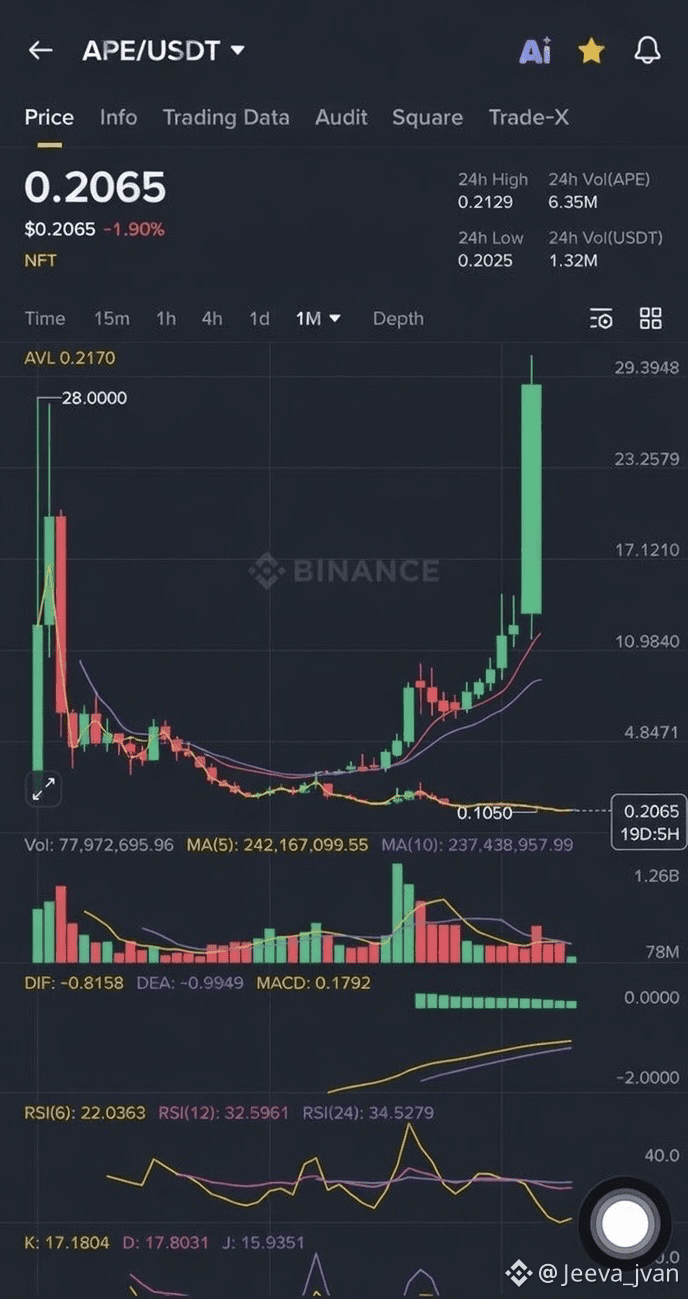This screenshot has width=688, height=1299.
Task: Open the 1M interval dropdown
Action: click(318, 318)
